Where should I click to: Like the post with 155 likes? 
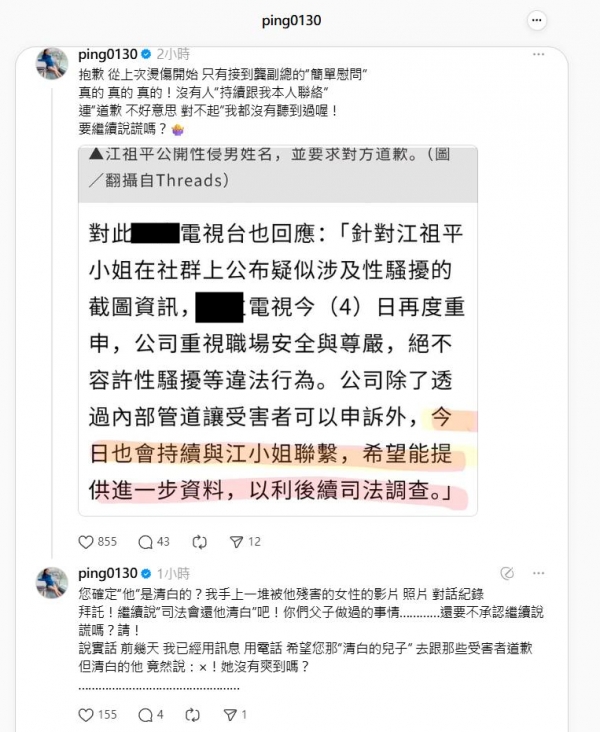tap(86, 714)
